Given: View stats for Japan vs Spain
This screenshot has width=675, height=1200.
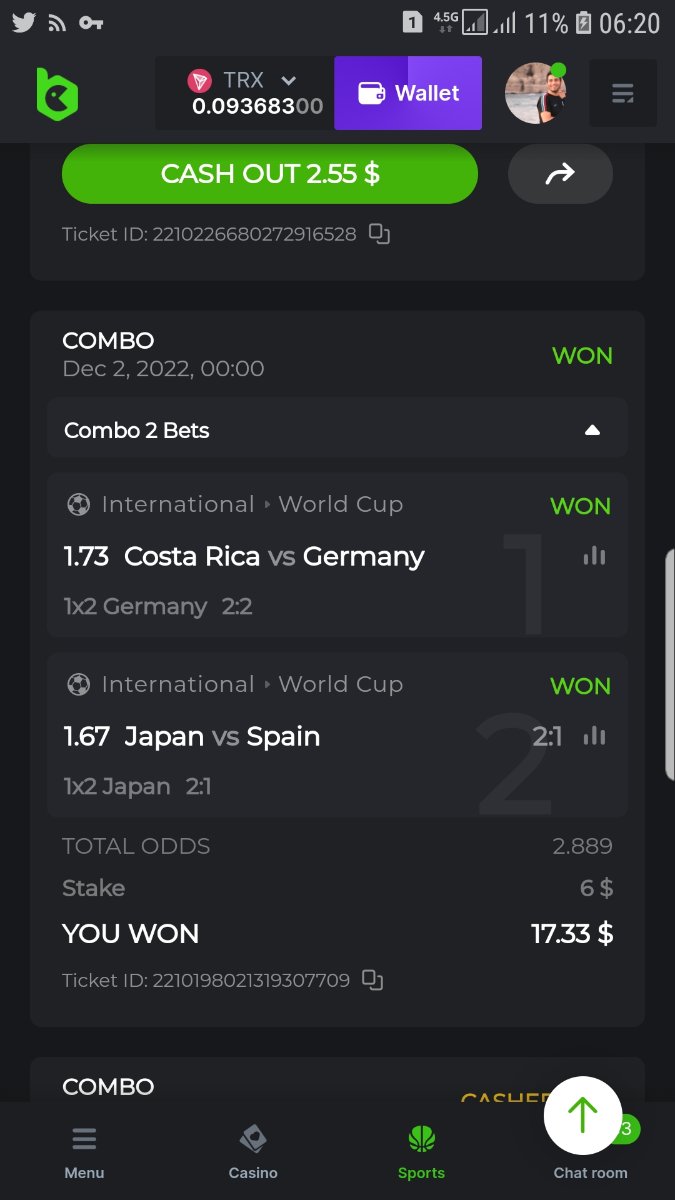Looking at the screenshot, I should pos(595,736).
